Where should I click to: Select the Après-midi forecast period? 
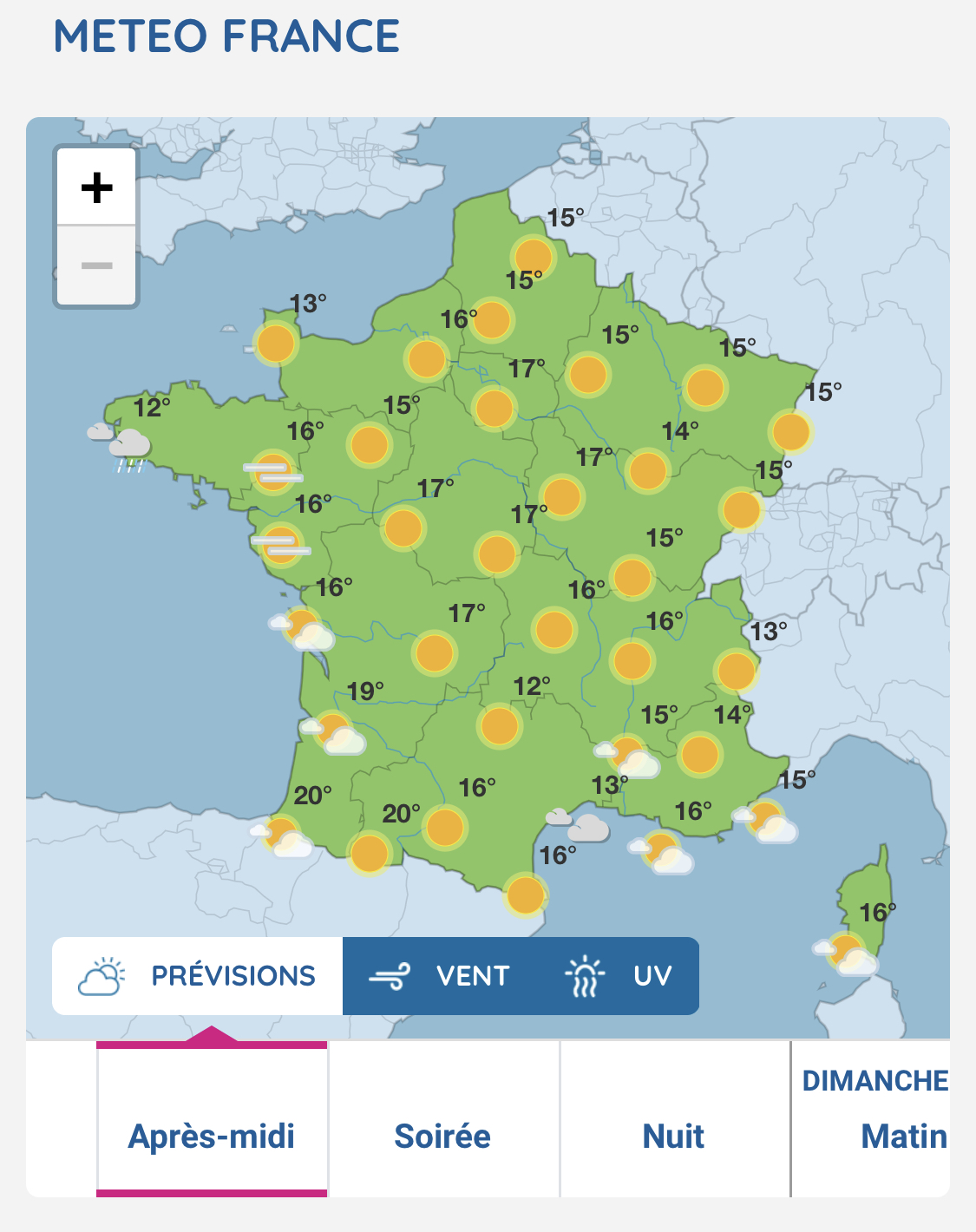pyautogui.click(x=212, y=1135)
